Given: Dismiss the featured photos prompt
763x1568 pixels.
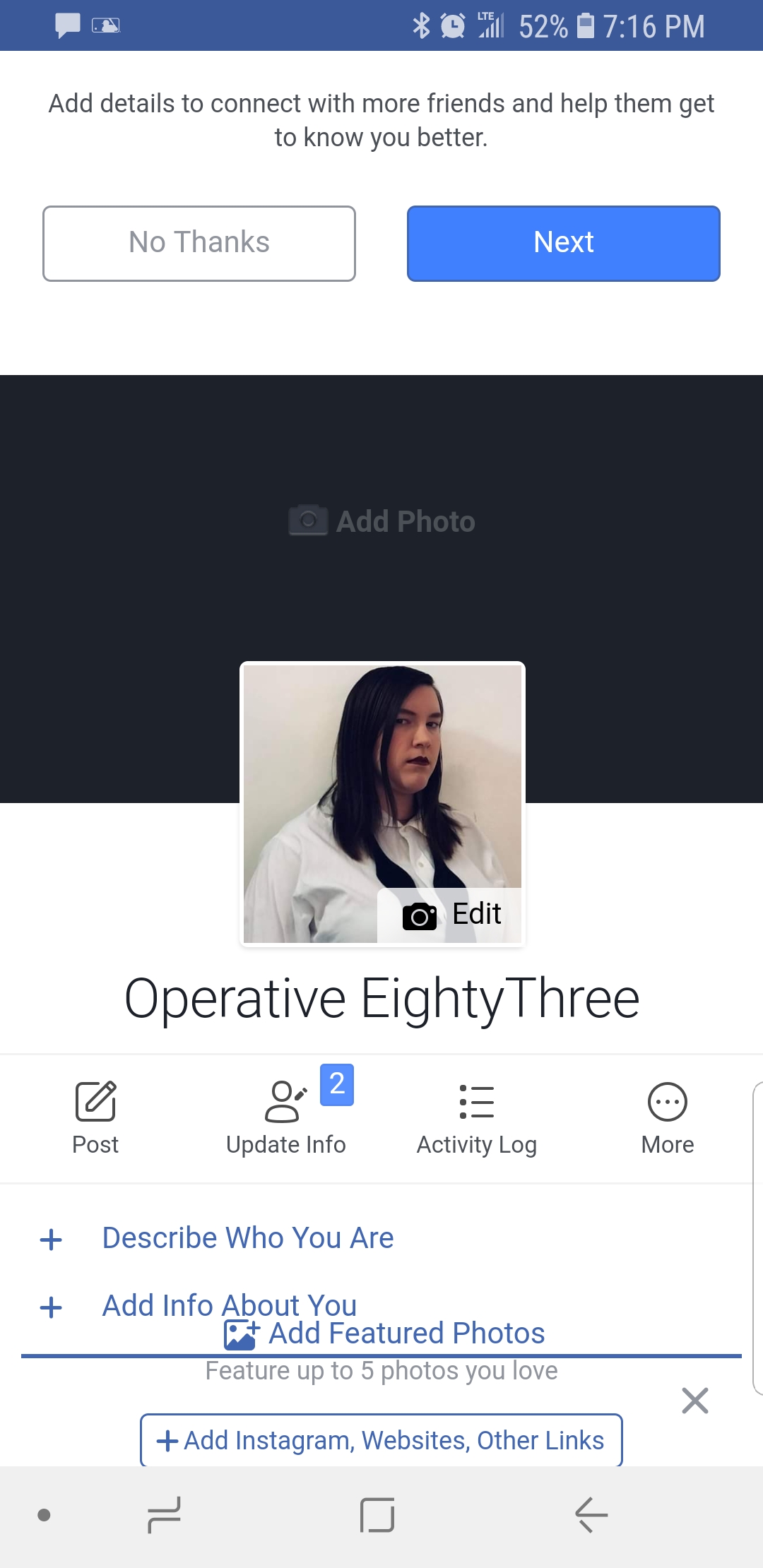Looking at the screenshot, I should coord(695,1400).
